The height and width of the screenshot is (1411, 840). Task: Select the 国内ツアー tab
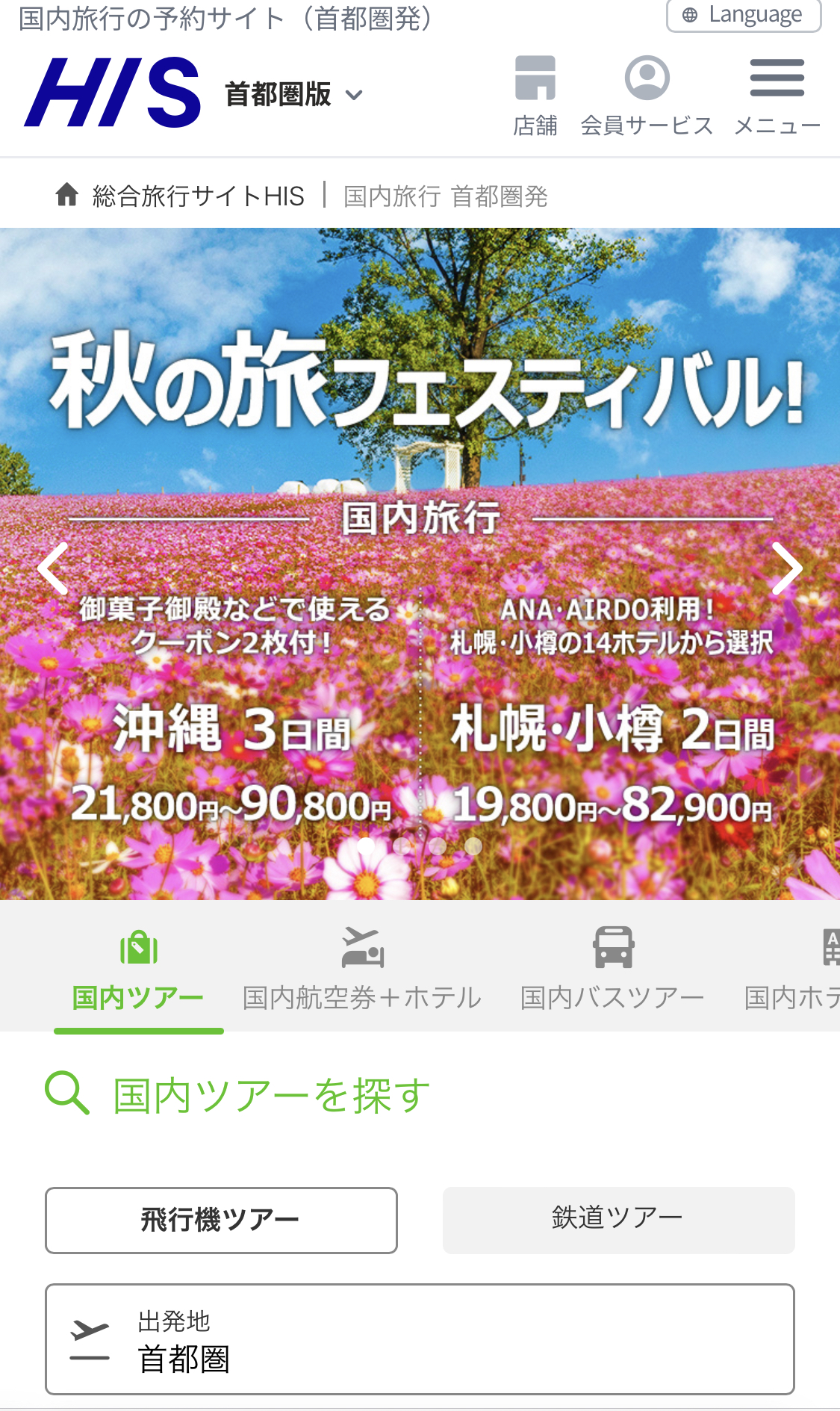[138, 968]
